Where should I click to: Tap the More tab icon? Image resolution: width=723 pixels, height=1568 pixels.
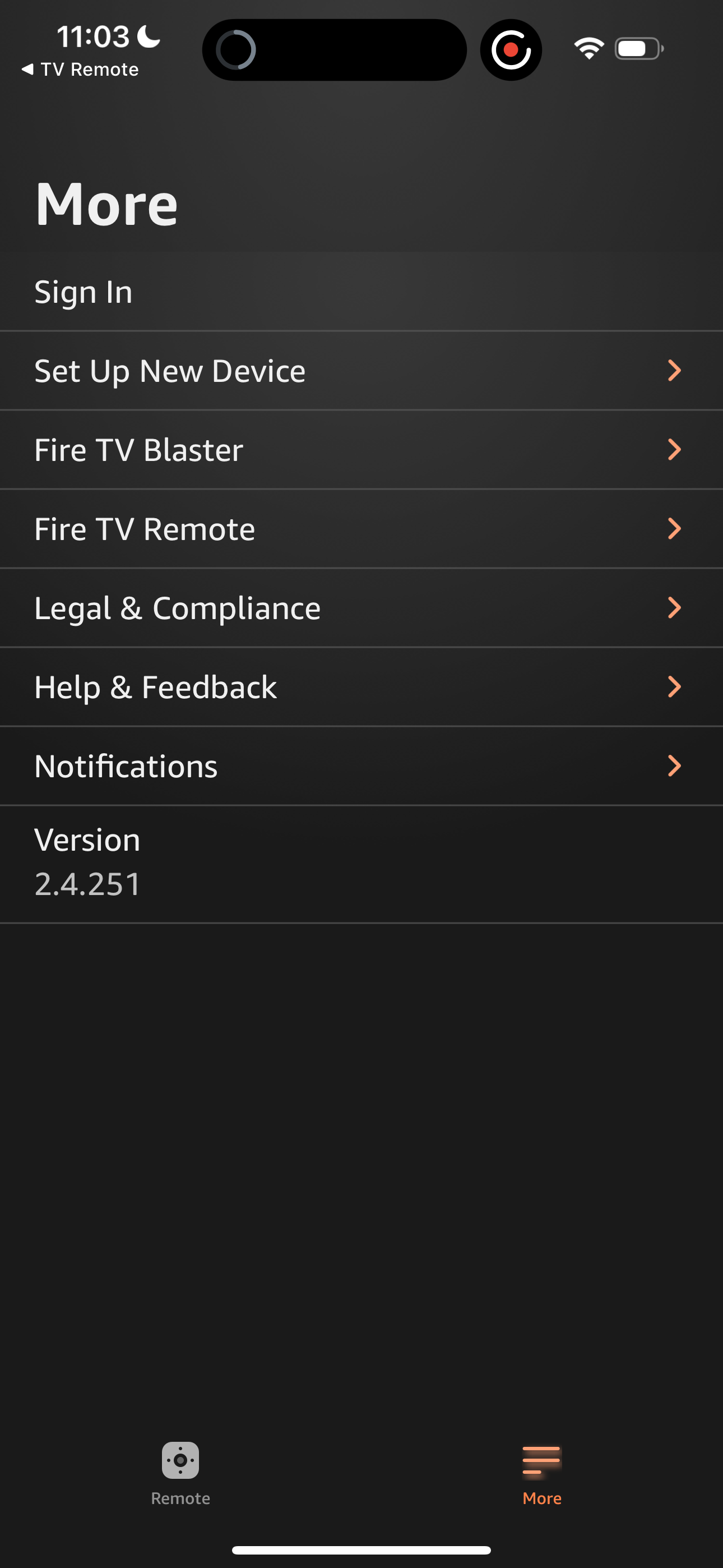point(541,1461)
